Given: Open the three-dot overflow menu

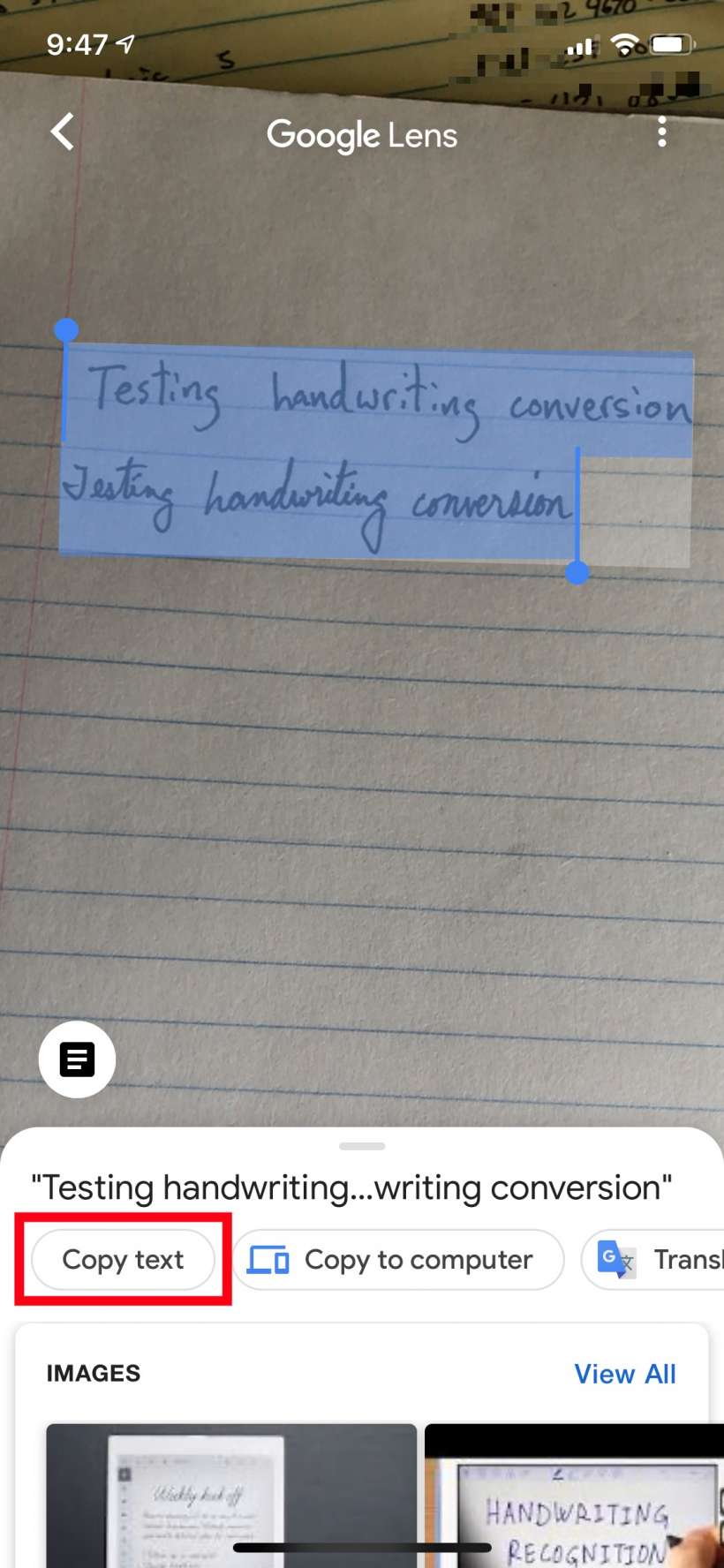Looking at the screenshot, I should tap(661, 132).
